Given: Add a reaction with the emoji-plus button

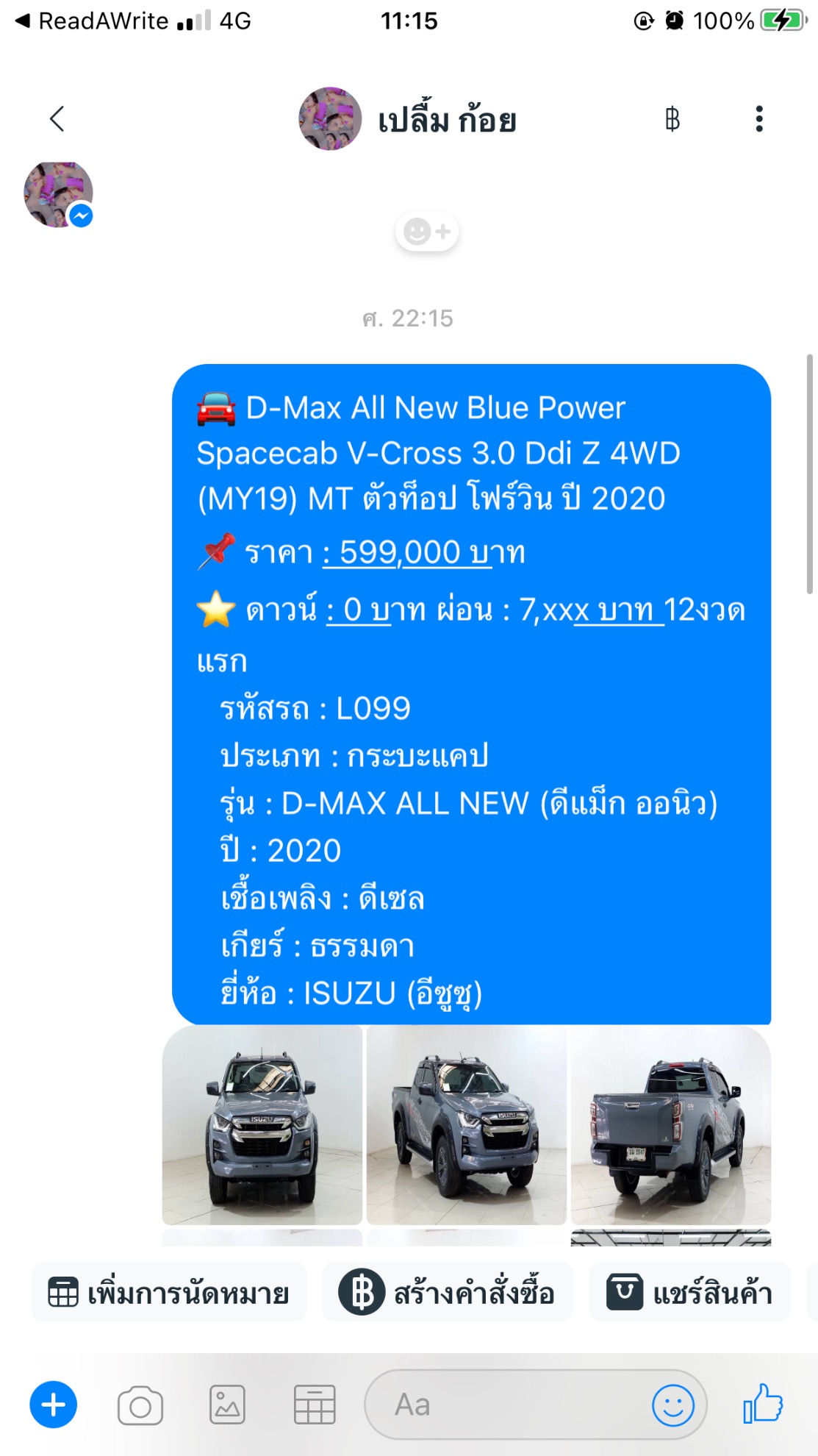Looking at the screenshot, I should tap(427, 232).
